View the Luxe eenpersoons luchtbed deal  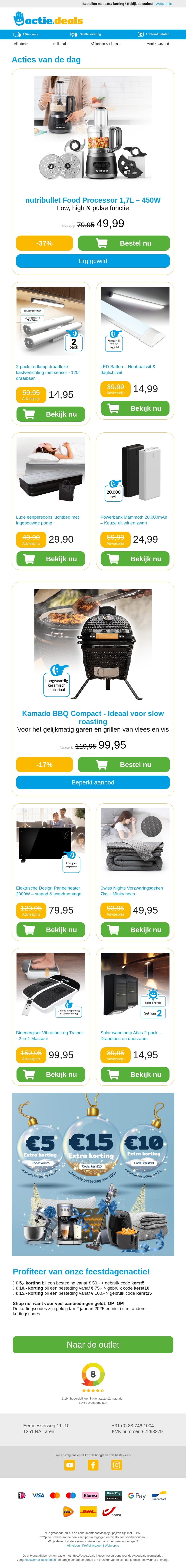50,559
